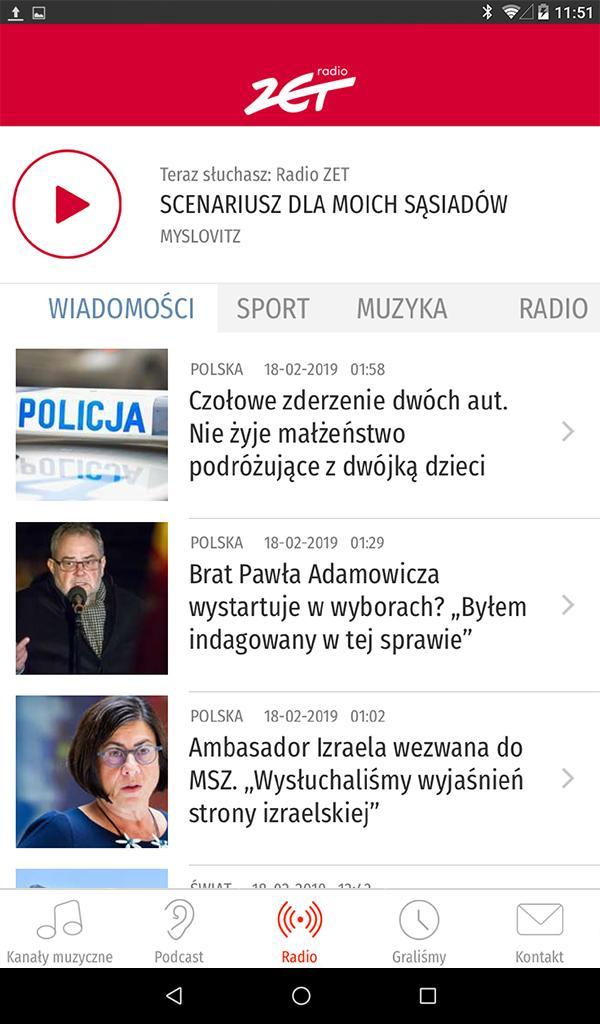
Task: Select the Wiadomości tab
Action: tap(121, 309)
